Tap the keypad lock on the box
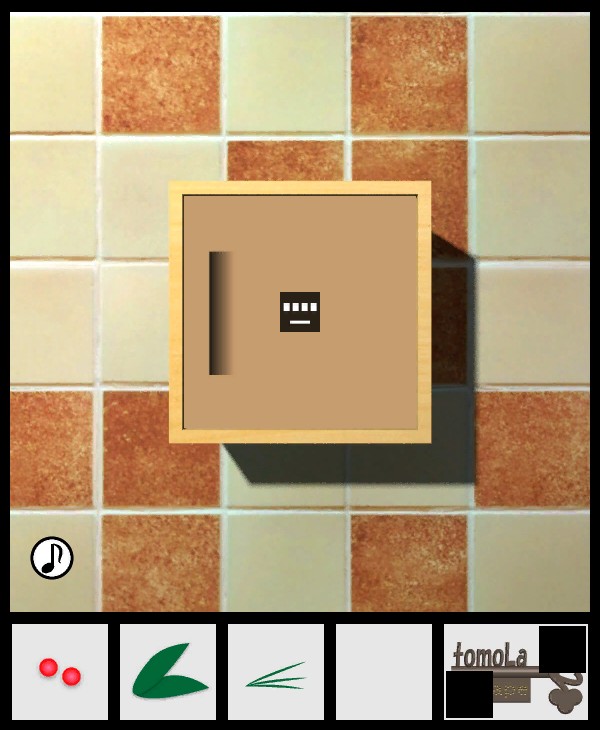This screenshot has height=730, width=600. coord(300,312)
